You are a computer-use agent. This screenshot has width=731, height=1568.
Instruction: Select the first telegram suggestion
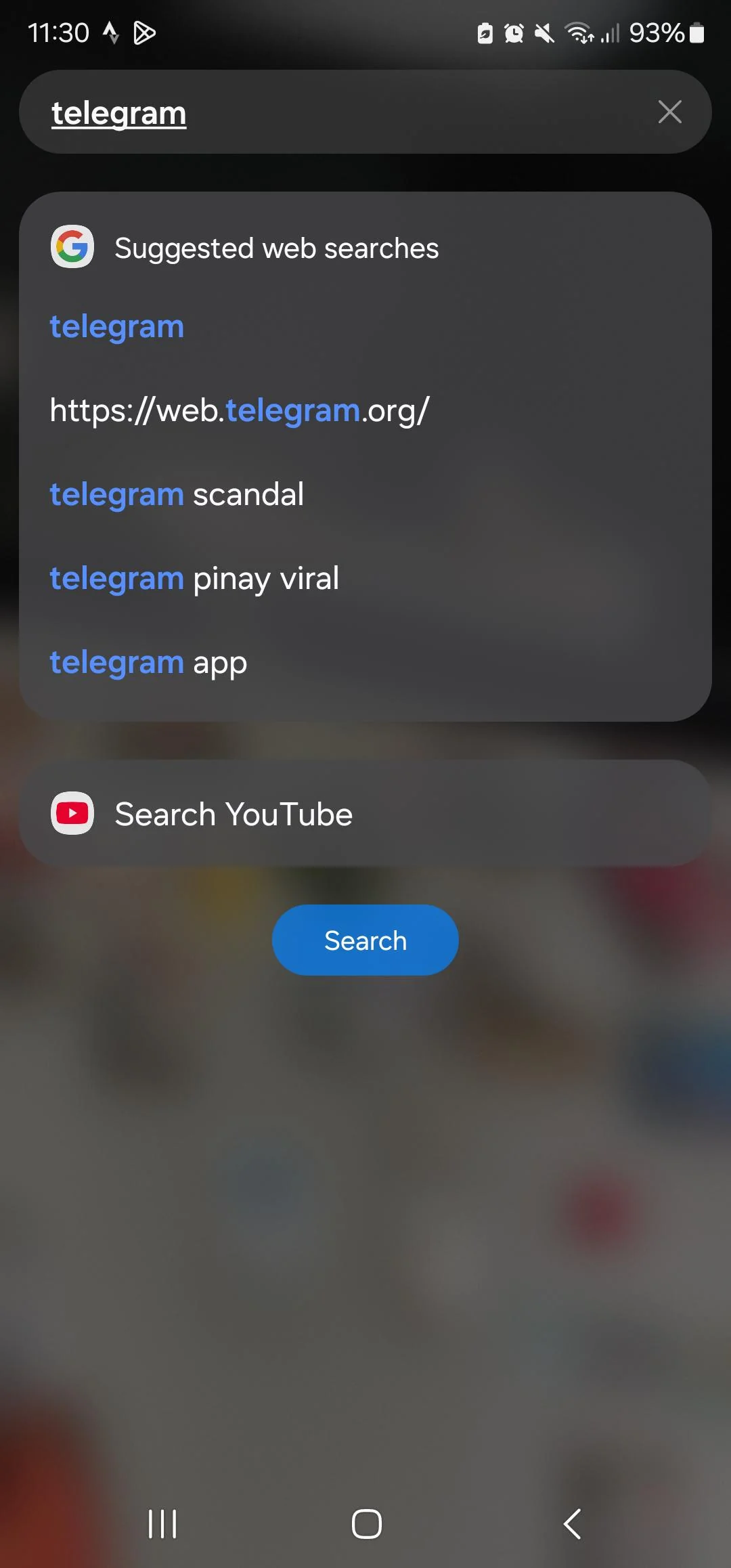[x=116, y=326]
